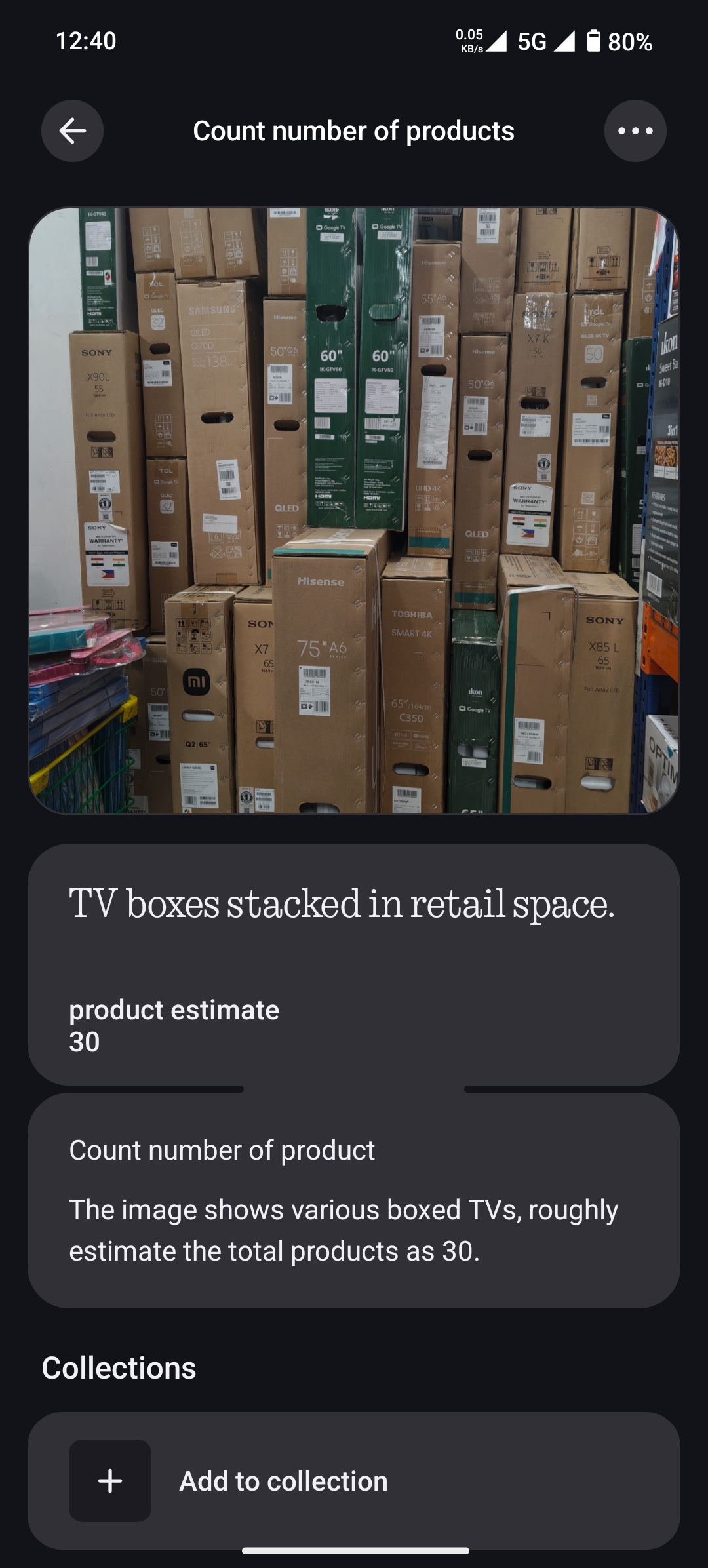Open the three-dot overflow menu
The width and height of the screenshot is (708, 1568).
635,131
